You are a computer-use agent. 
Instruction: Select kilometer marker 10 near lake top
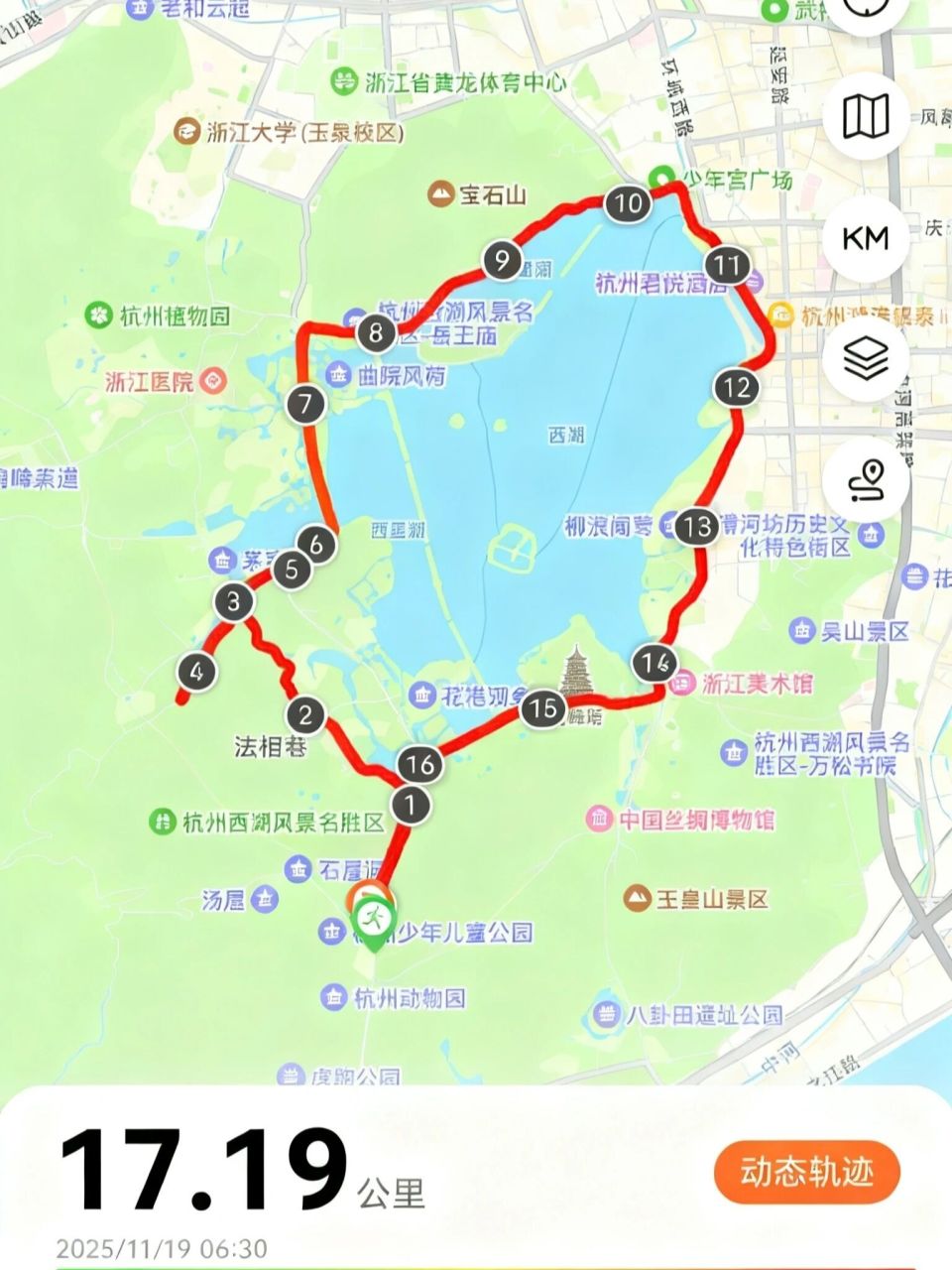pyautogui.click(x=625, y=202)
